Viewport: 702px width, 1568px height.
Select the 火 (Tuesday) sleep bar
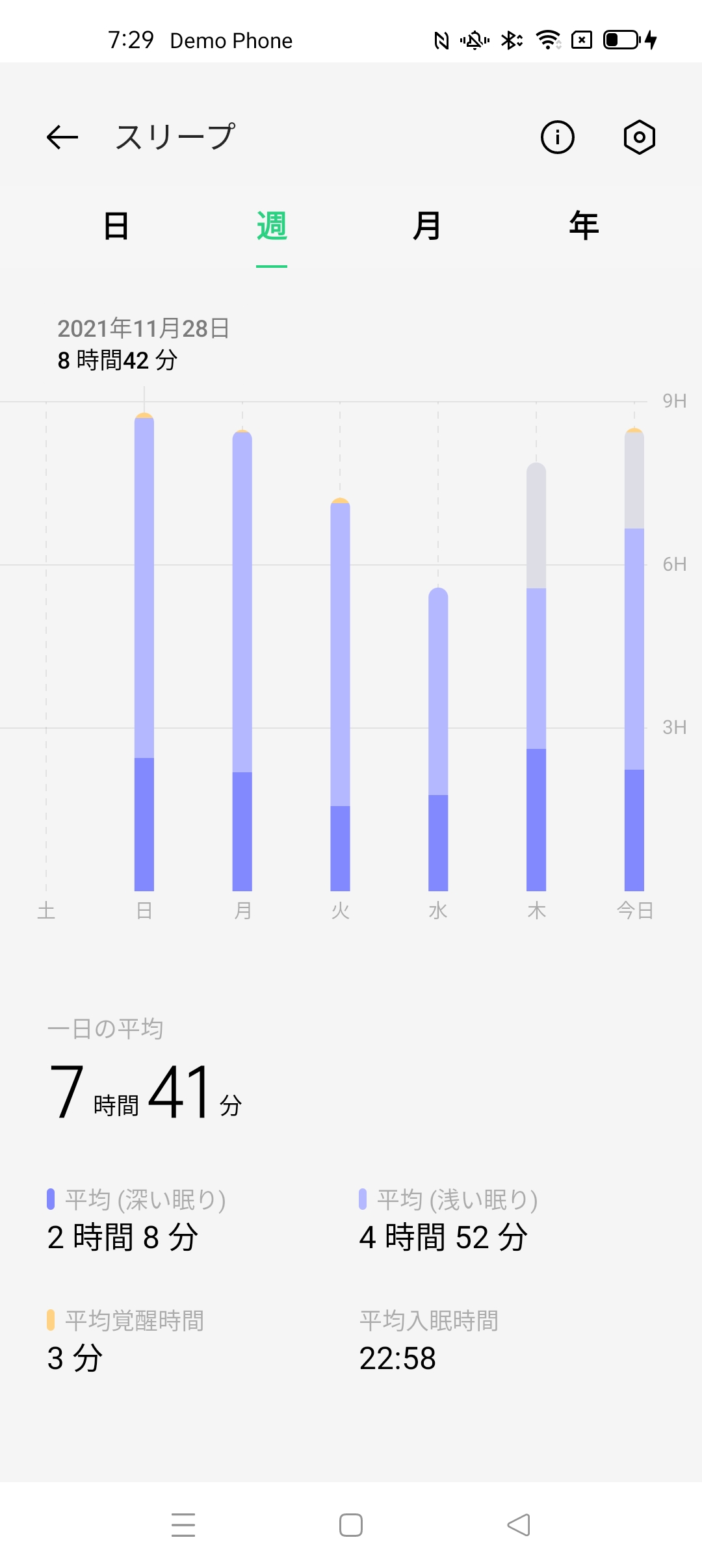click(340, 694)
